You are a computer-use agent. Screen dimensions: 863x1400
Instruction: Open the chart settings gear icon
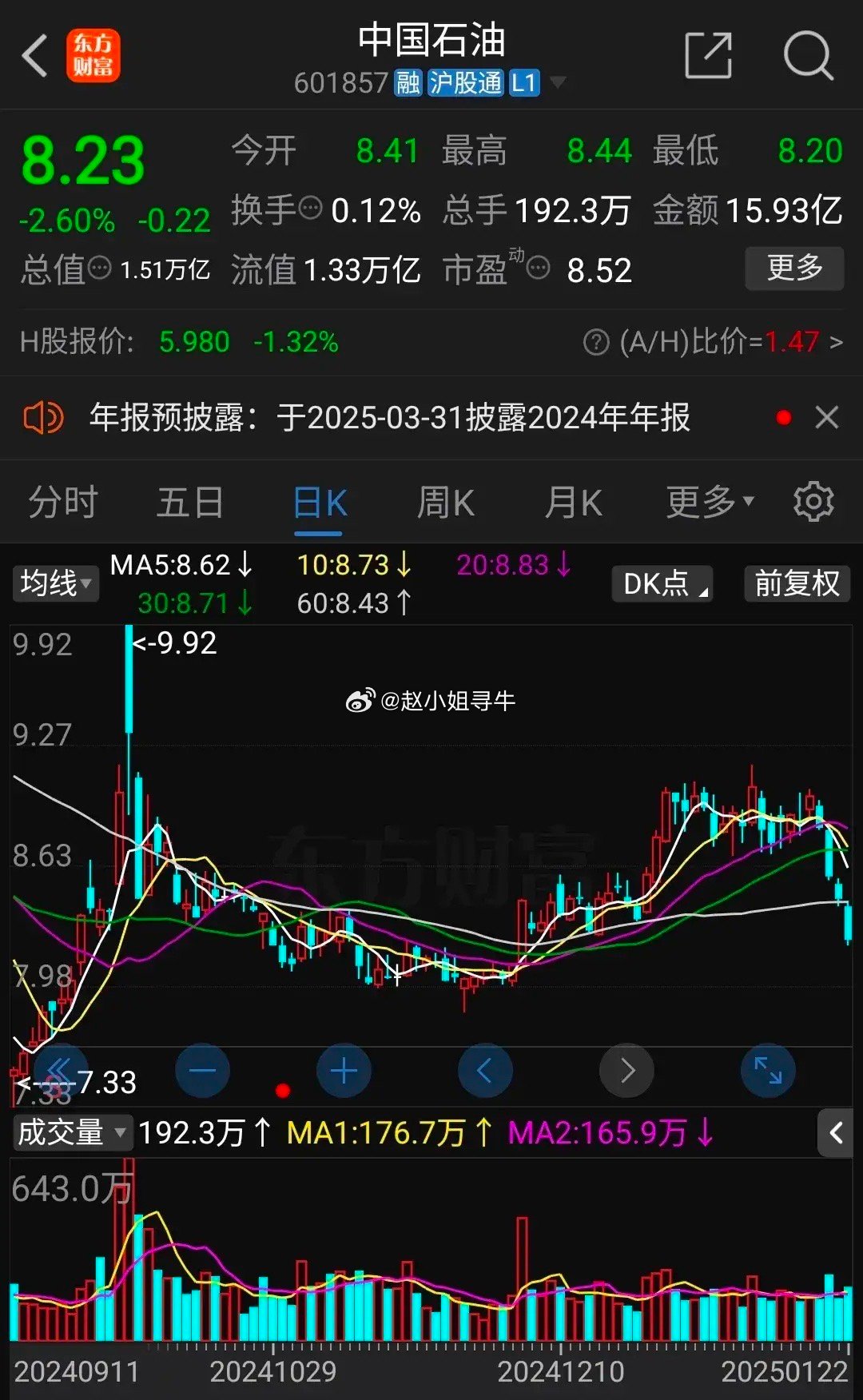click(x=813, y=502)
